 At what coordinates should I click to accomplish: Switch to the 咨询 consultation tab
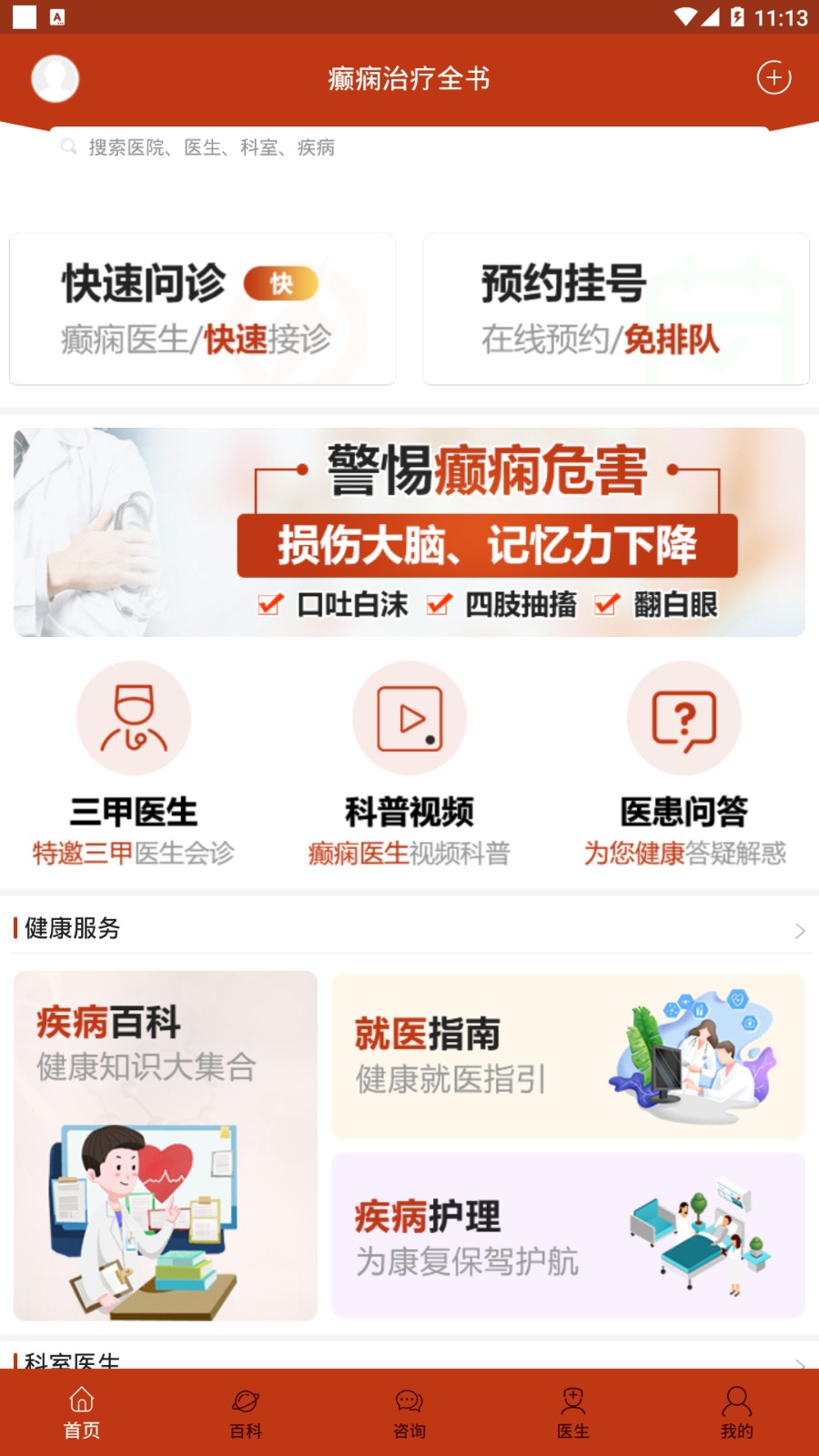(x=409, y=1413)
